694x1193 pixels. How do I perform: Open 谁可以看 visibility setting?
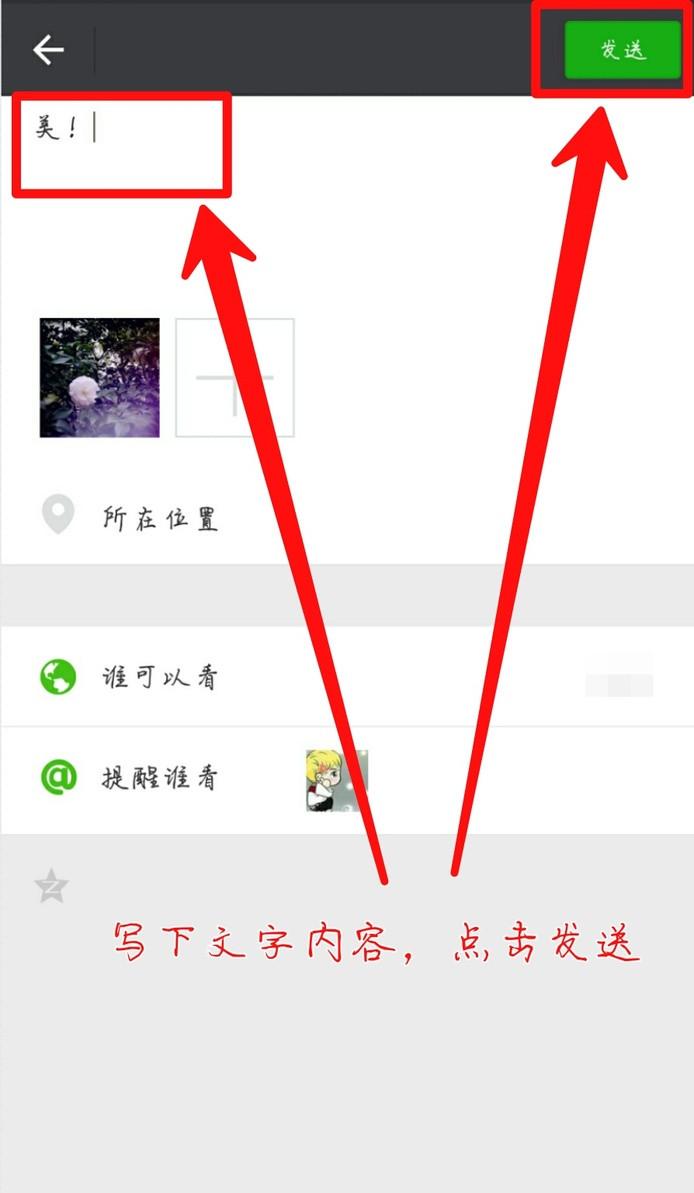347,676
